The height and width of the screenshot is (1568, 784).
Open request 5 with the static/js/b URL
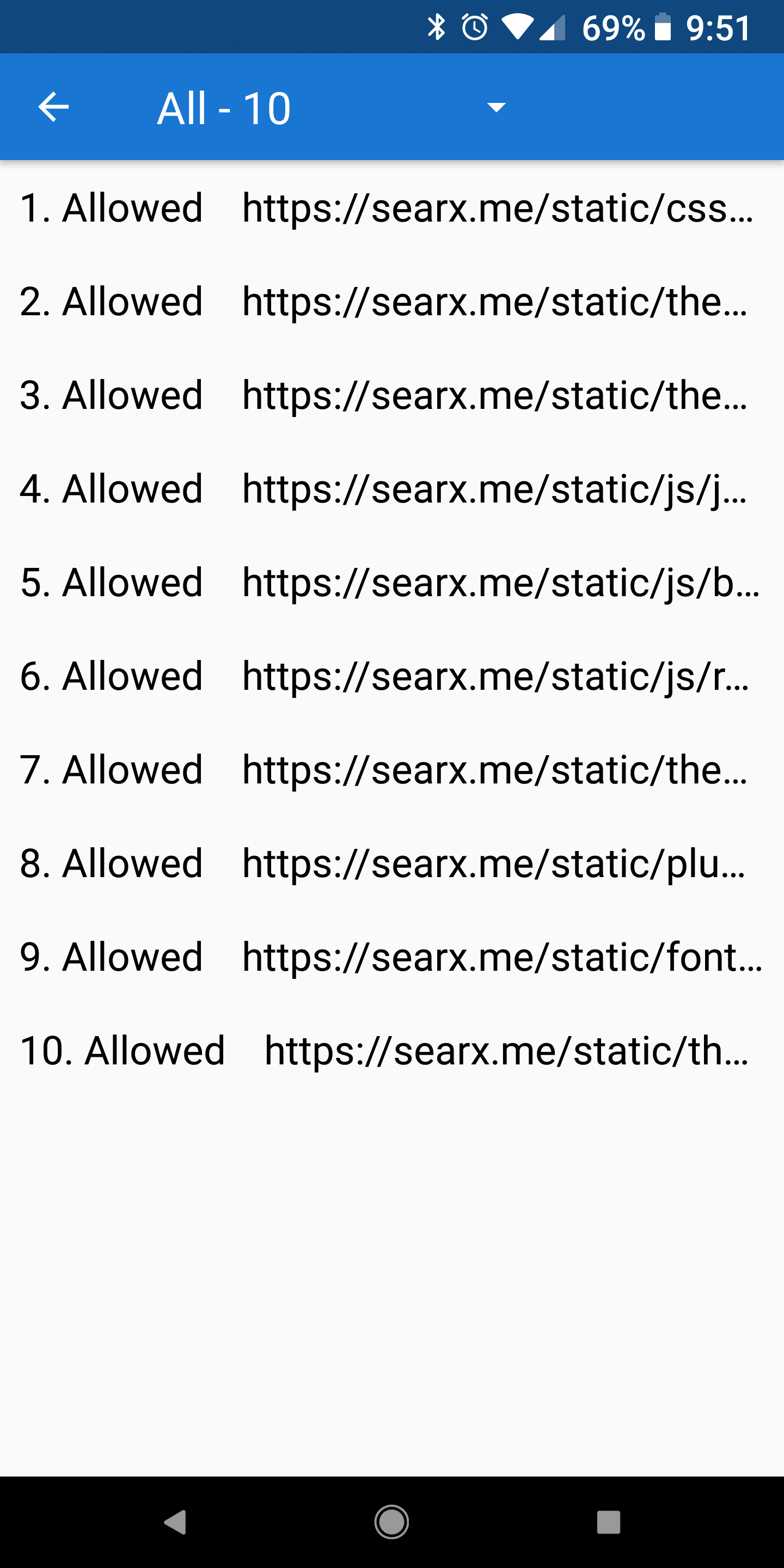(x=392, y=583)
